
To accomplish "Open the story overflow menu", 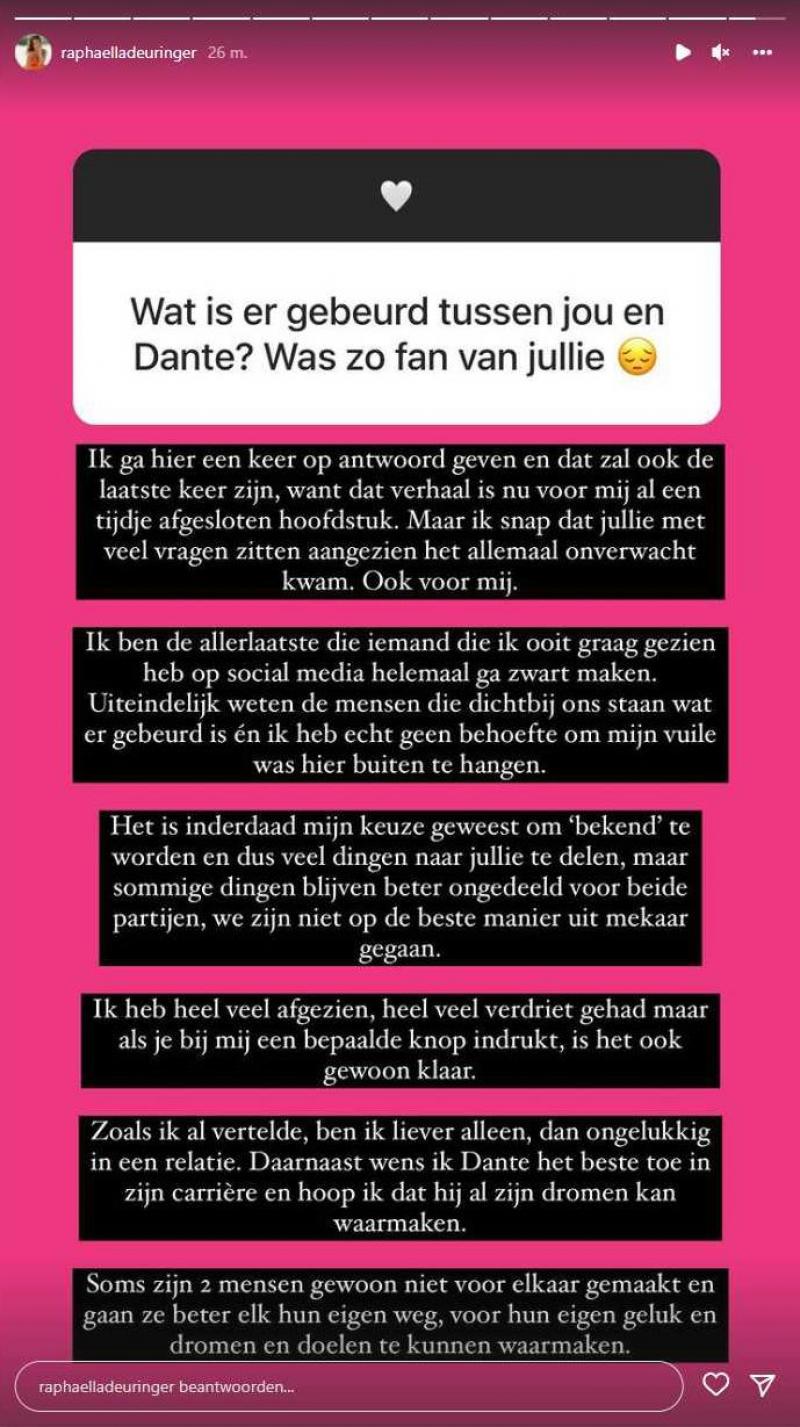I will click(x=761, y=53).
